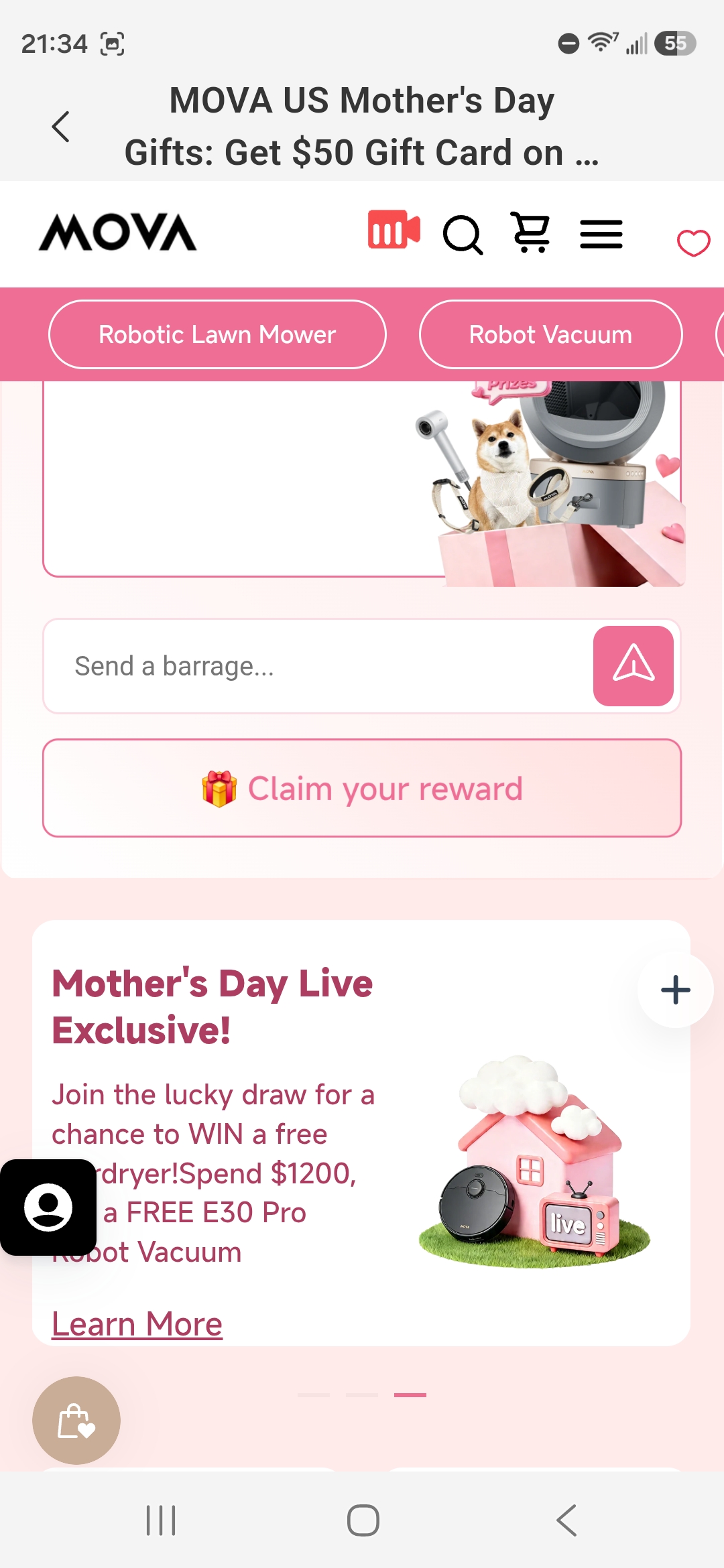Go back using the header arrow
This screenshot has width=724, height=1568.
60,127
